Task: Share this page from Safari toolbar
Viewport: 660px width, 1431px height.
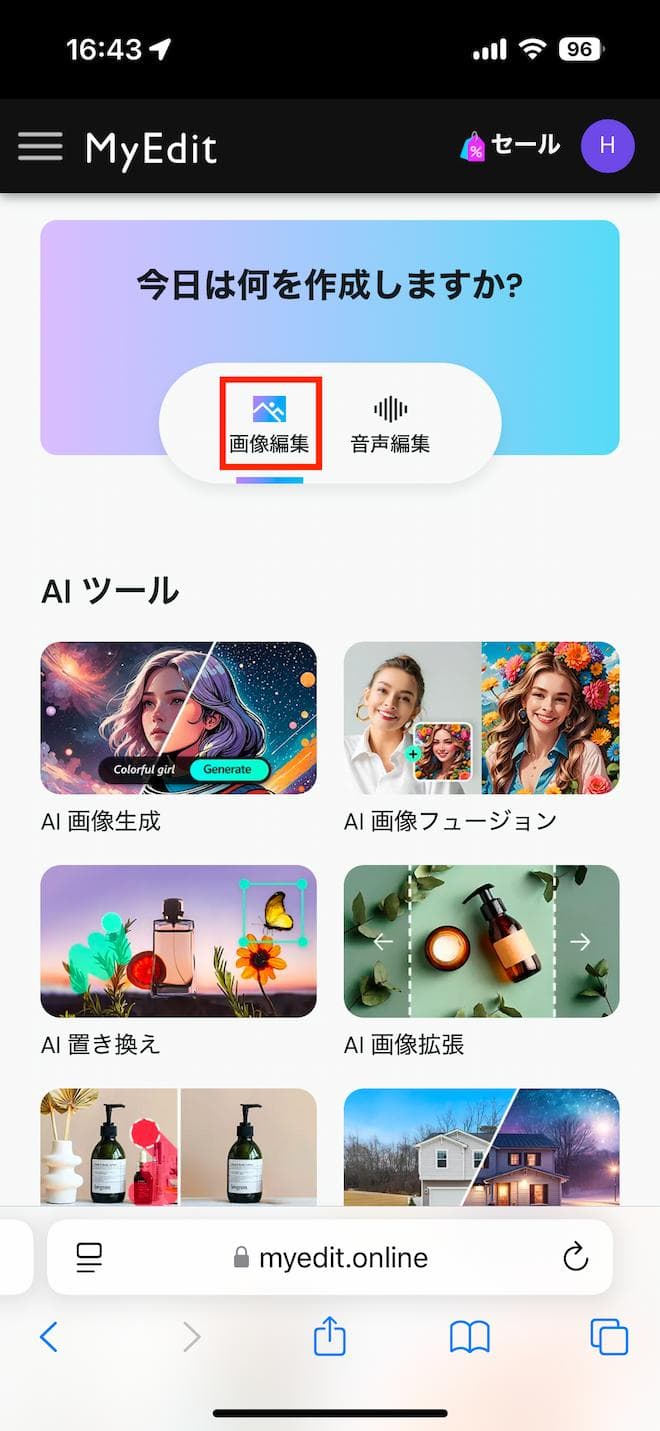Action: [x=329, y=1337]
